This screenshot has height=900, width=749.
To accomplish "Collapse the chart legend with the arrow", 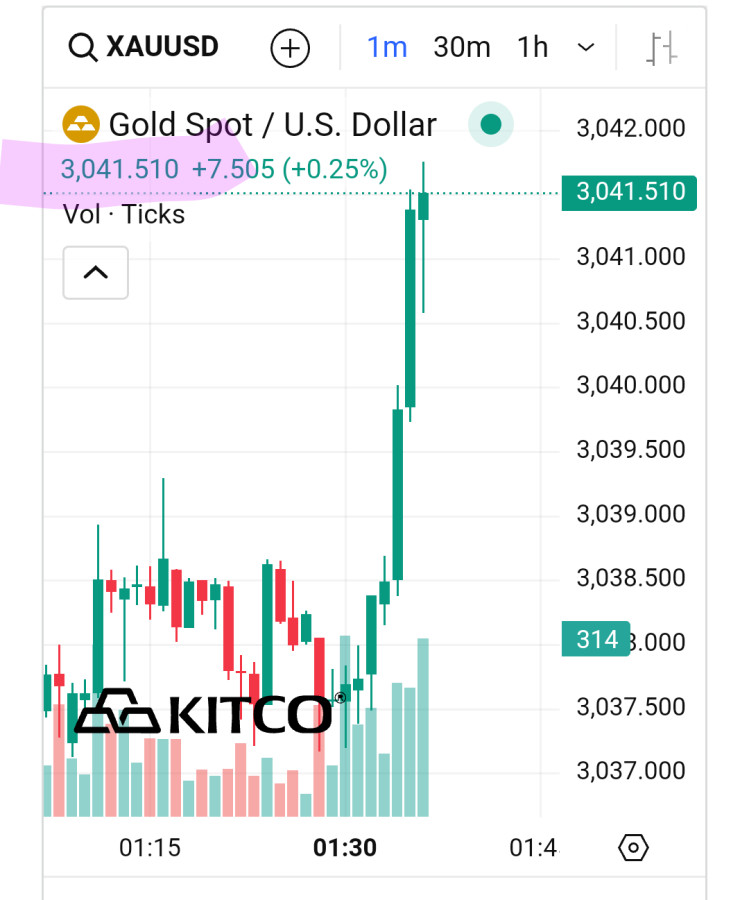I will click(x=96, y=272).
